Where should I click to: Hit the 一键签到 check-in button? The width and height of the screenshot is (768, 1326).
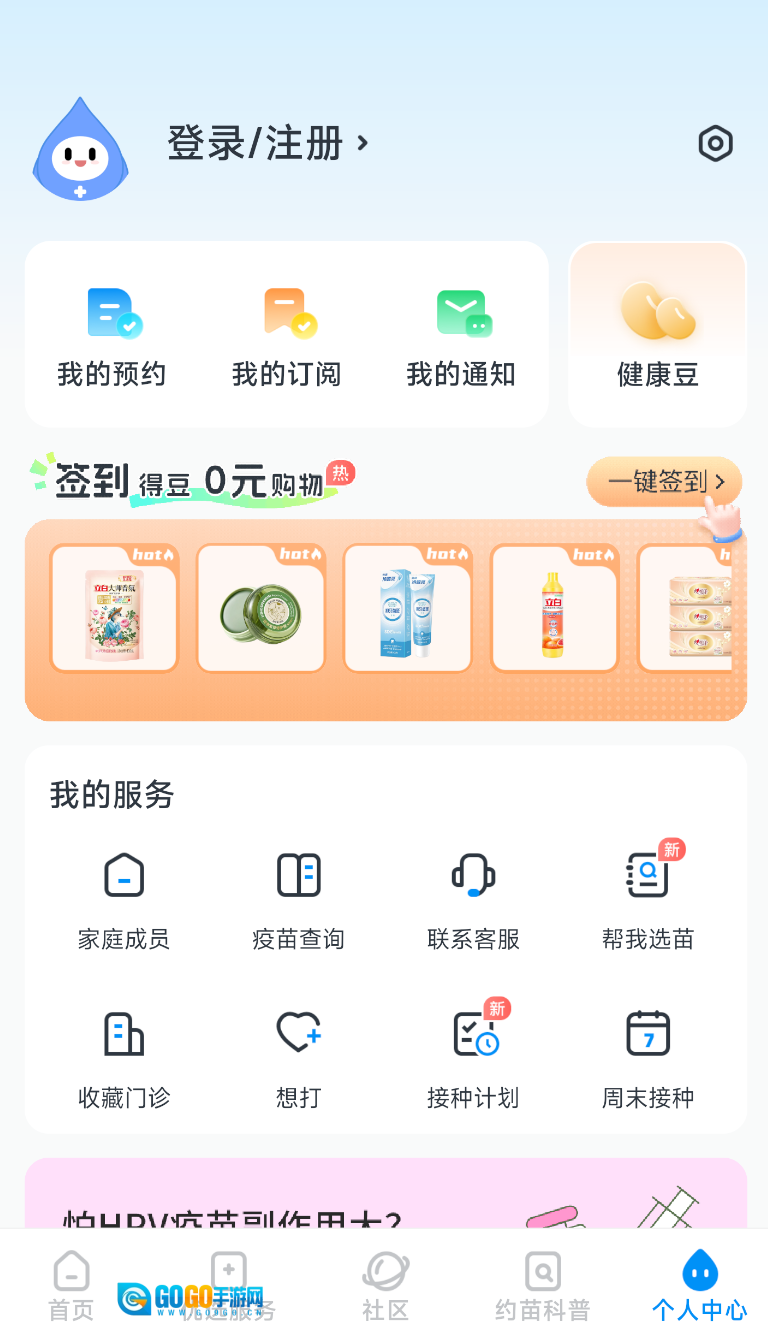click(664, 482)
